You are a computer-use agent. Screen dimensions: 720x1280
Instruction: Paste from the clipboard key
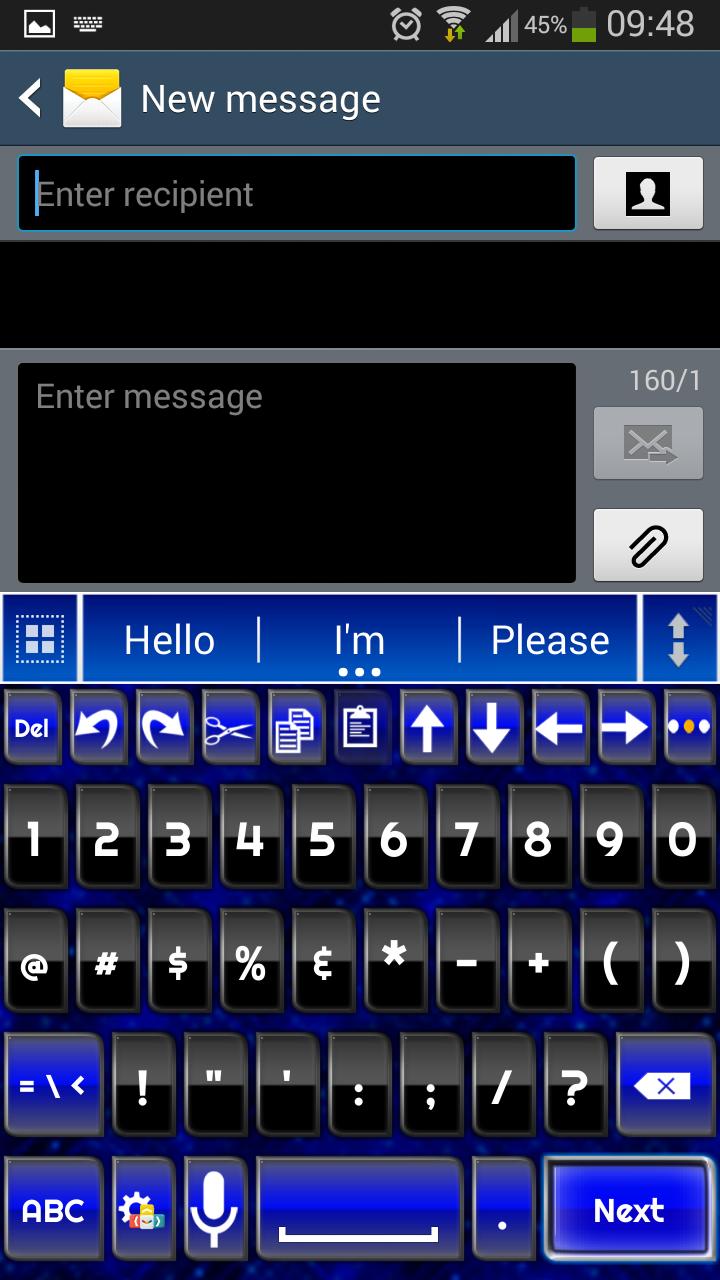pos(360,729)
